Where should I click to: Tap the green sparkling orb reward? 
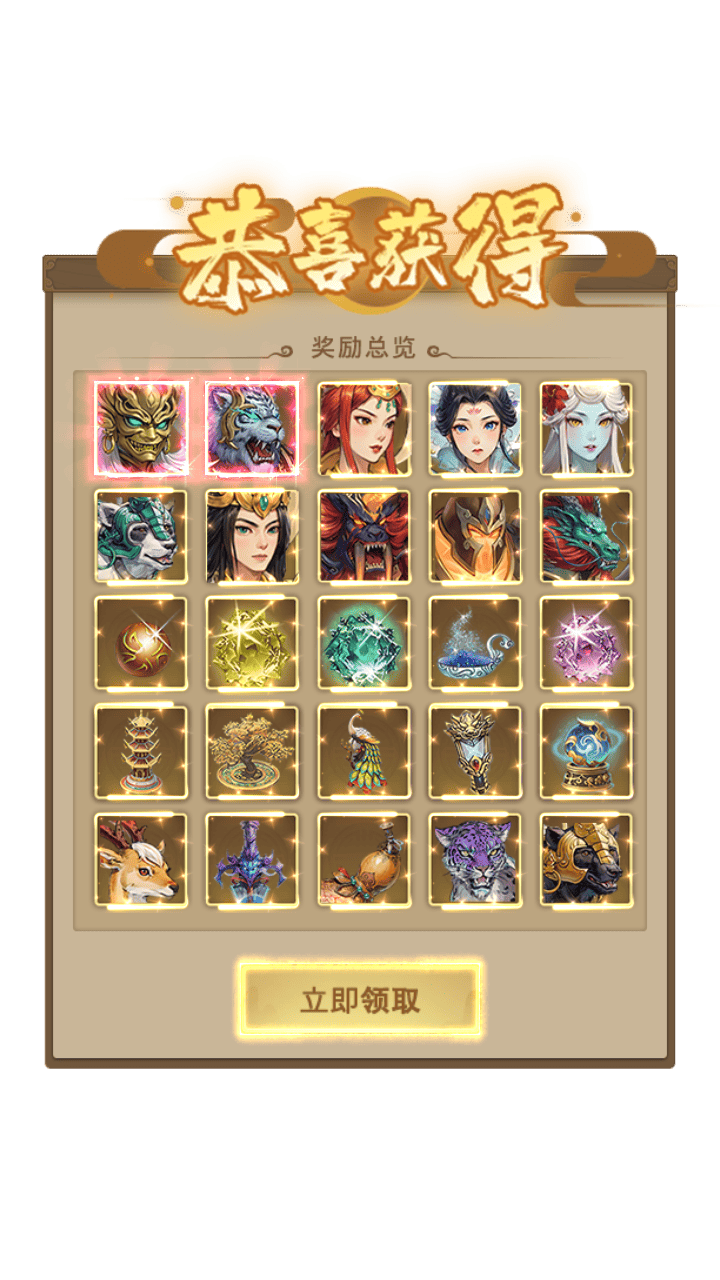(x=364, y=644)
